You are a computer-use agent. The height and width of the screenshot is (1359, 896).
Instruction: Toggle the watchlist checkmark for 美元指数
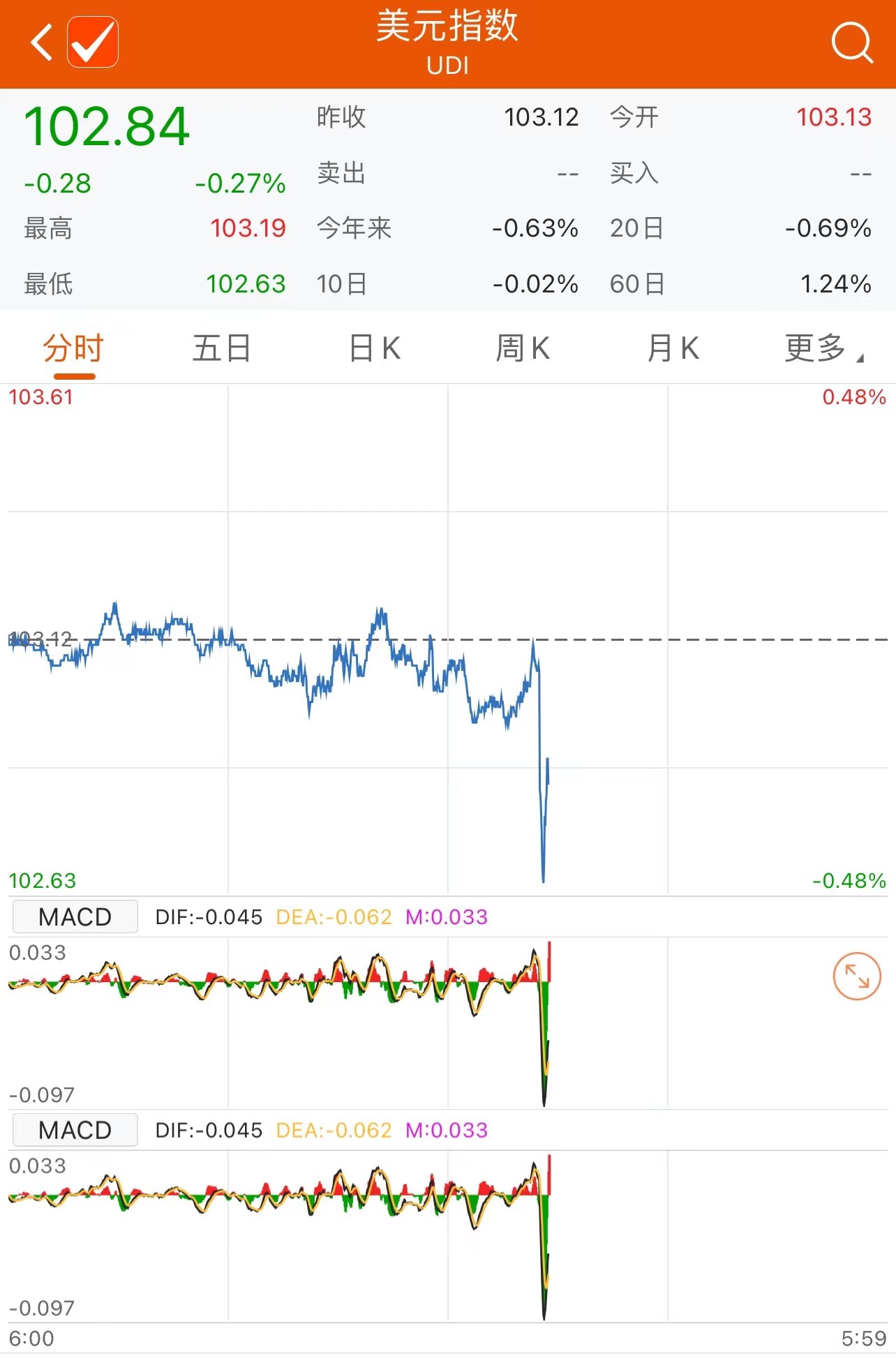pos(93,43)
